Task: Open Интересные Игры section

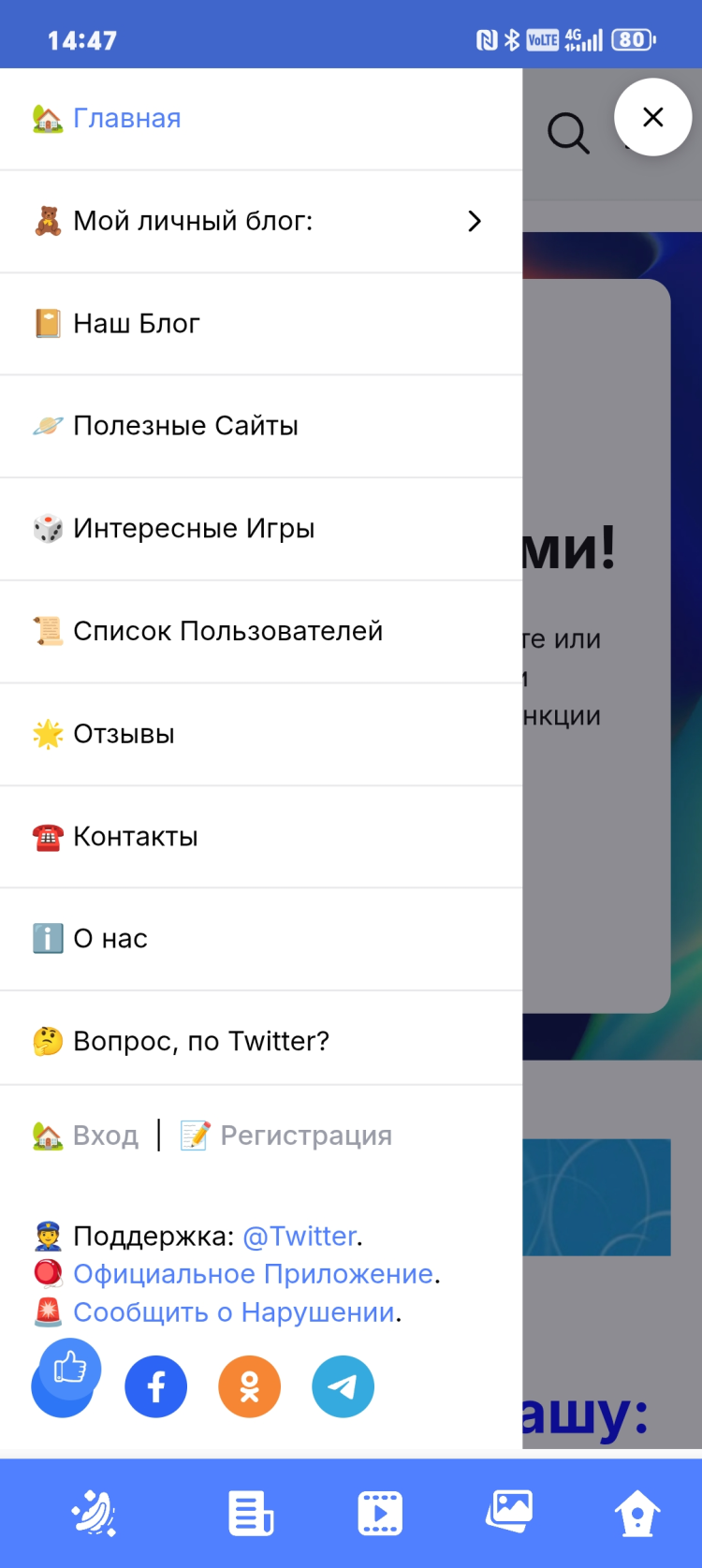Action: point(194,529)
